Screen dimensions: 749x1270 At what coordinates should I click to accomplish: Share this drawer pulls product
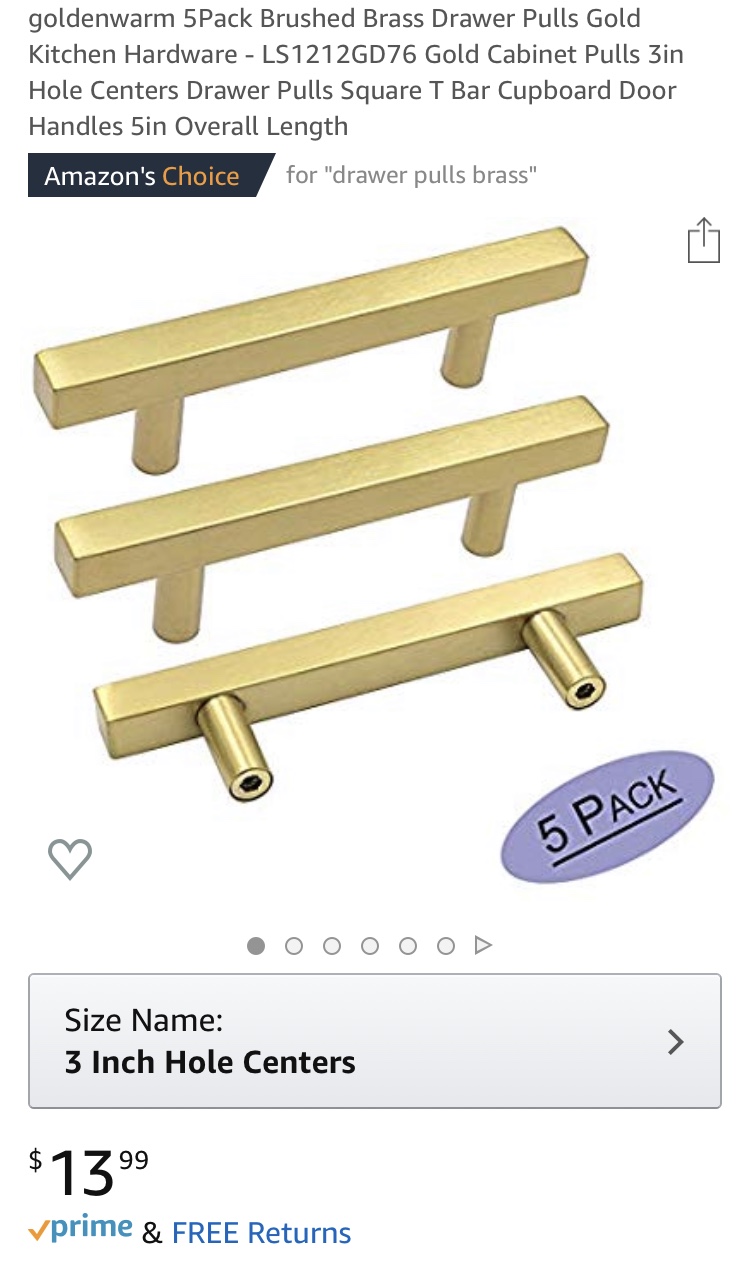(x=703, y=240)
